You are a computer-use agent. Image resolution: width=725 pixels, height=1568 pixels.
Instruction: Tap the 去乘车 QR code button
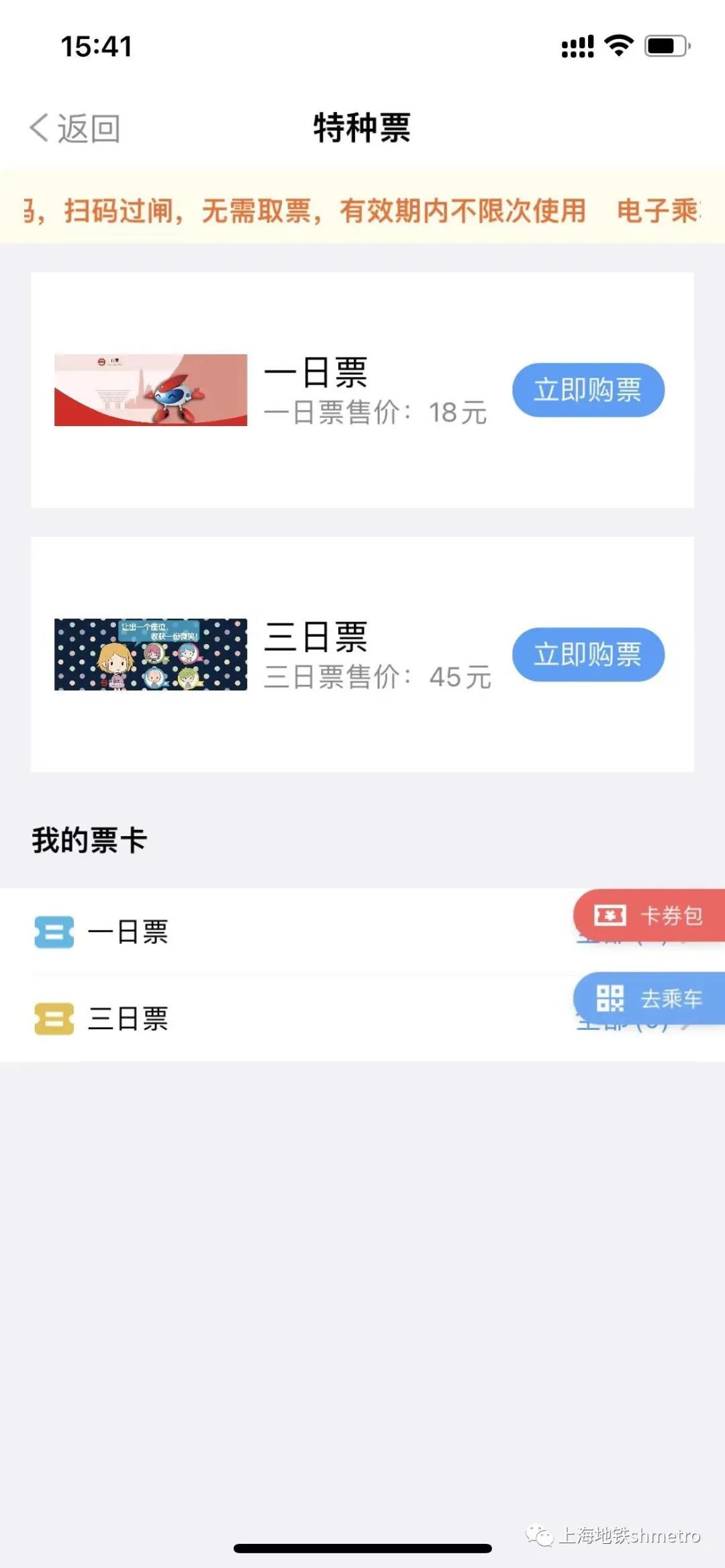[650, 998]
